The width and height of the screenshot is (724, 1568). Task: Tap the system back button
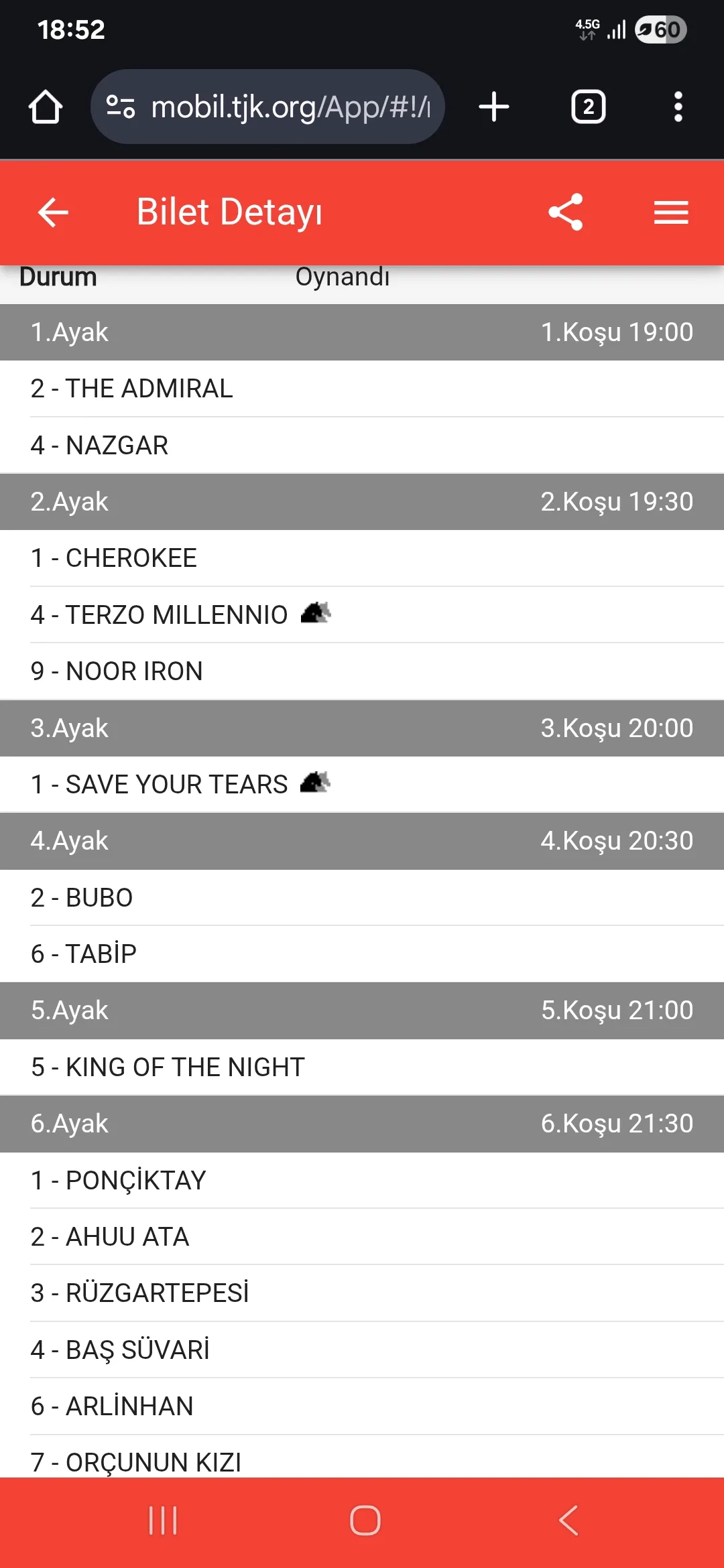point(568,1520)
